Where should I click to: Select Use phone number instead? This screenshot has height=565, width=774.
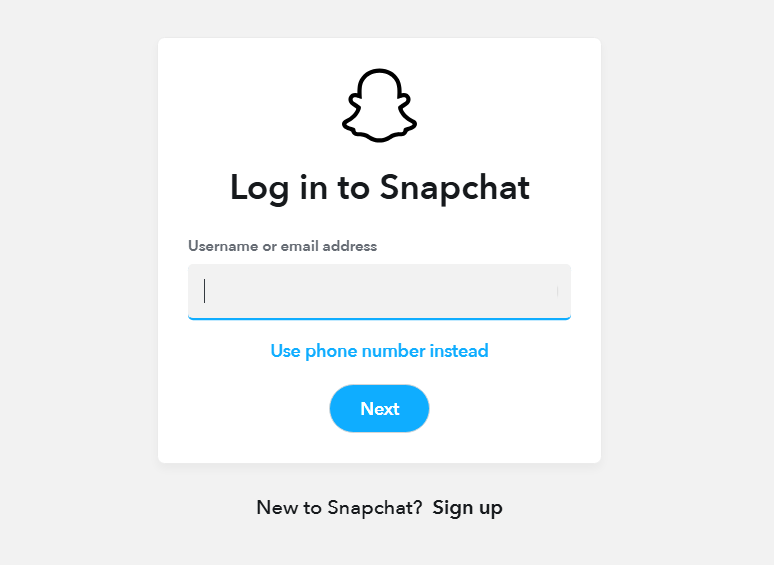coord(379,351)
